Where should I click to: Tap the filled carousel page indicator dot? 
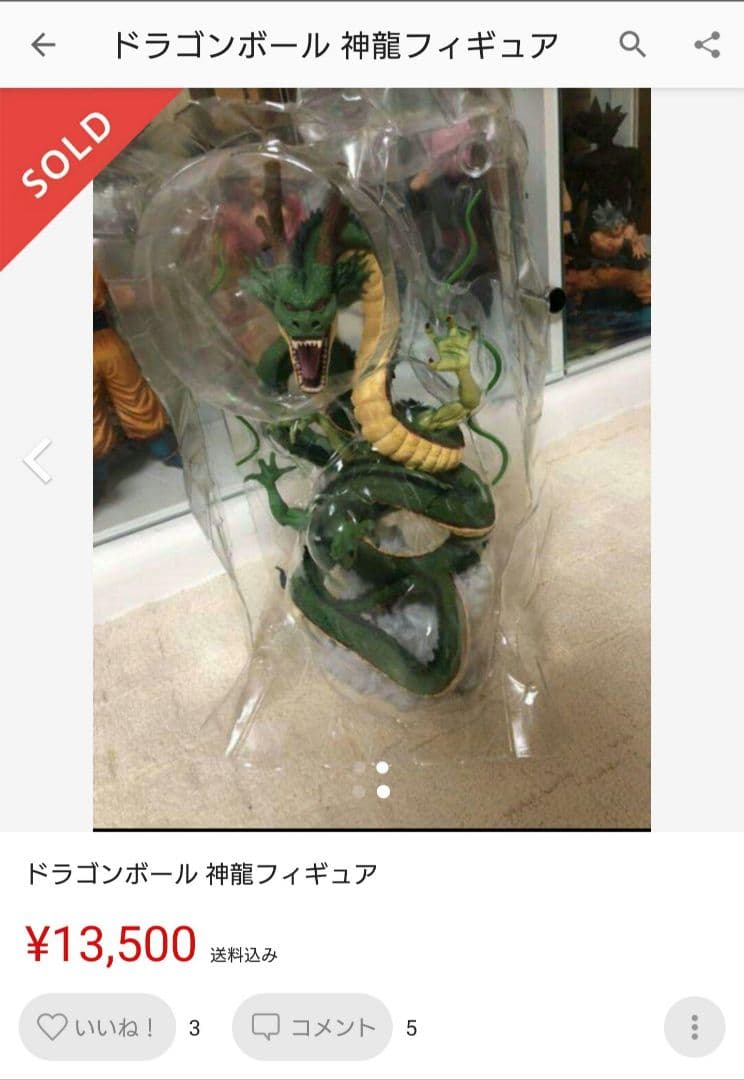point(382,768)
